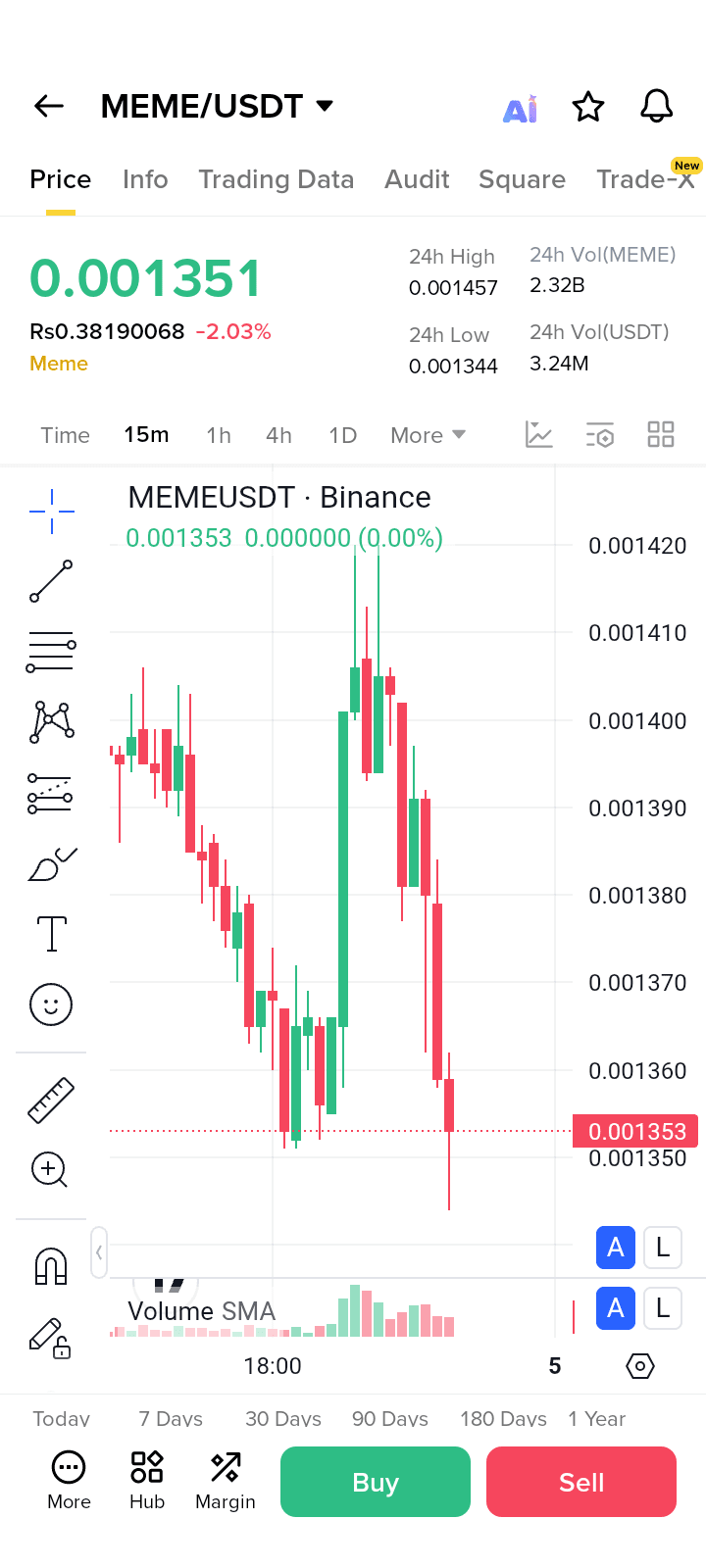Add MEME/USDT to favorites with star
Screen dimensions: 706x1568
pos(588,106)
